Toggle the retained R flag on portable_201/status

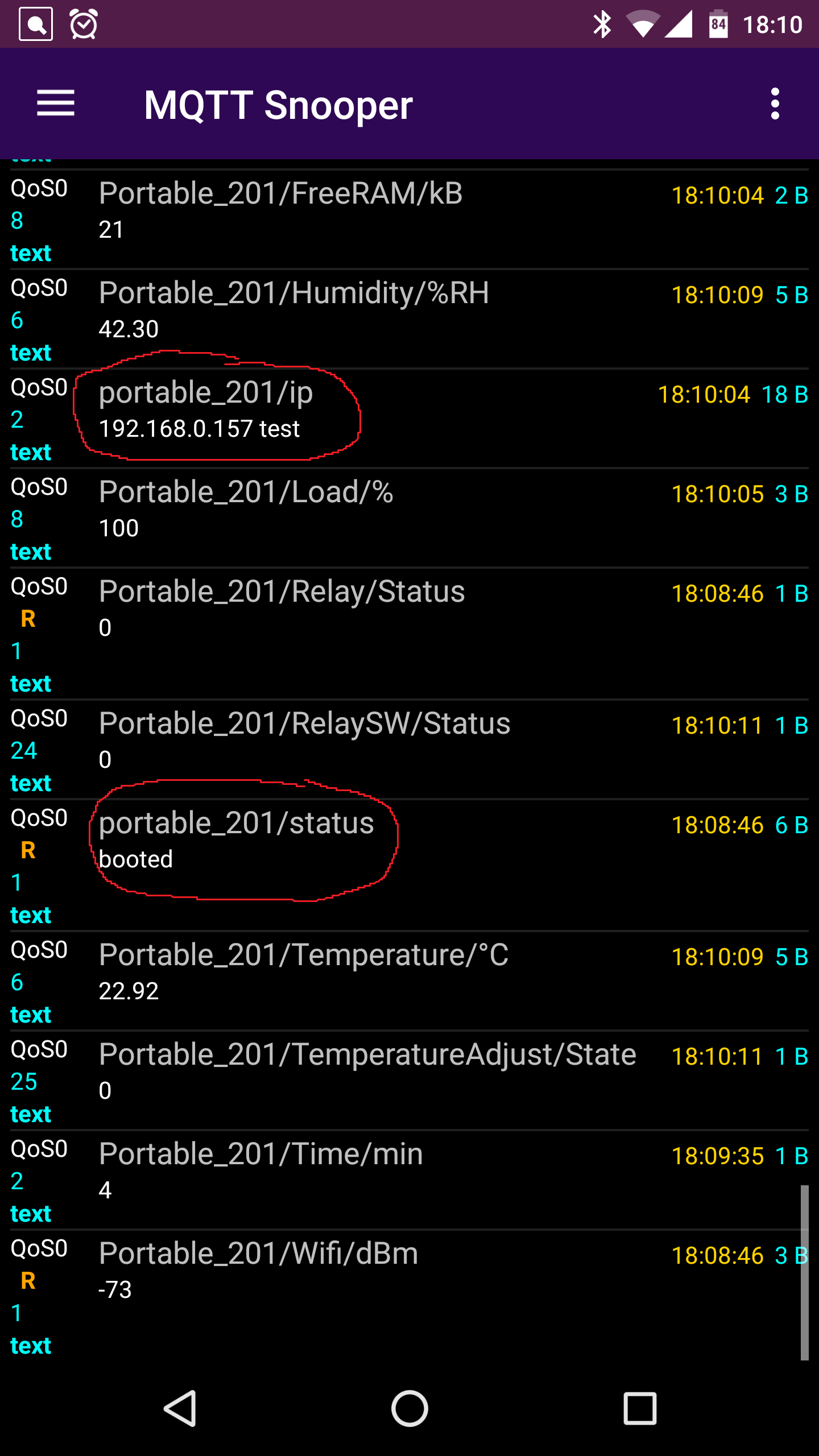27,851
